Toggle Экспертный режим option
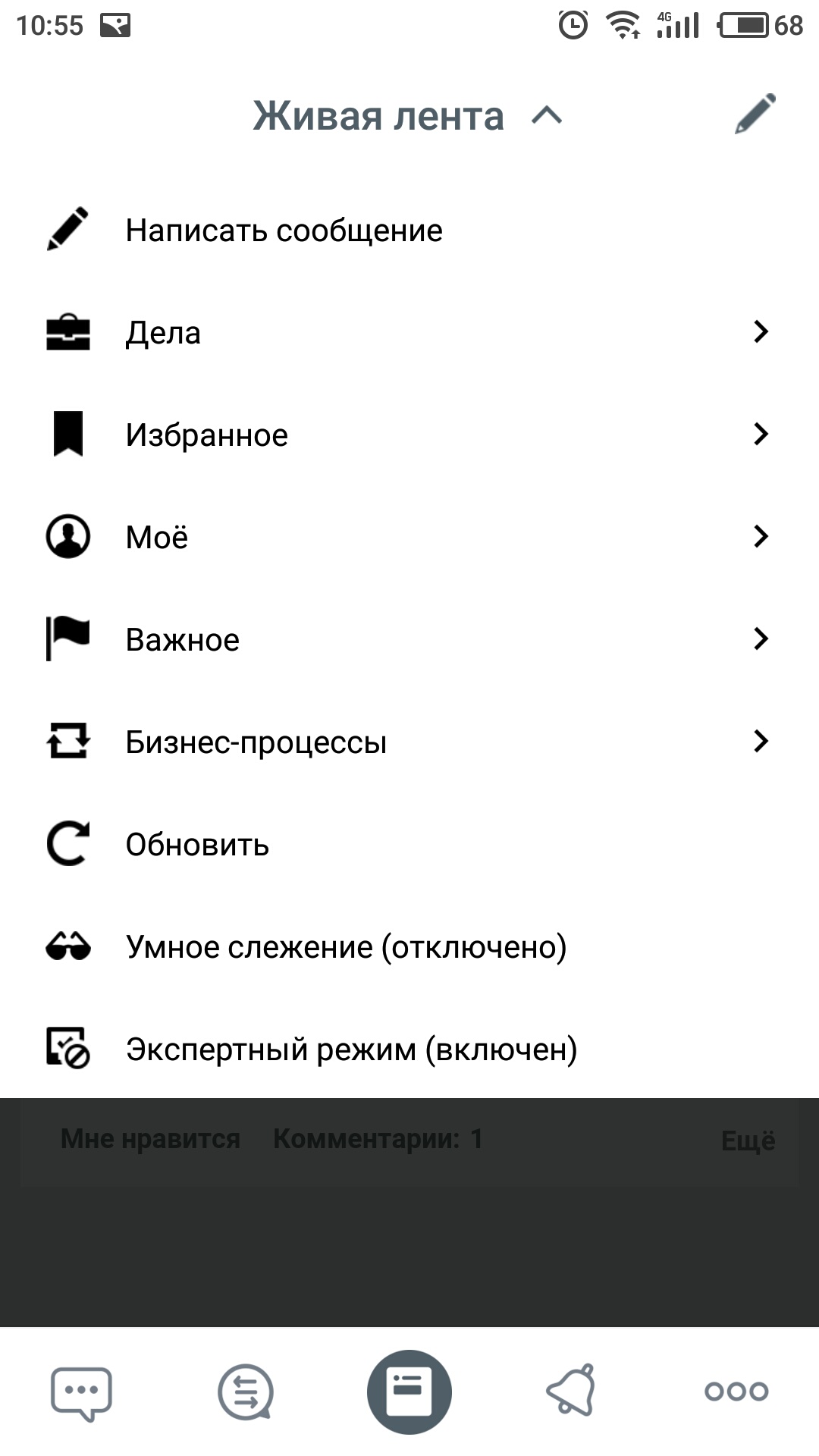Viewport: 819px width, 1456px height. 351,1050
